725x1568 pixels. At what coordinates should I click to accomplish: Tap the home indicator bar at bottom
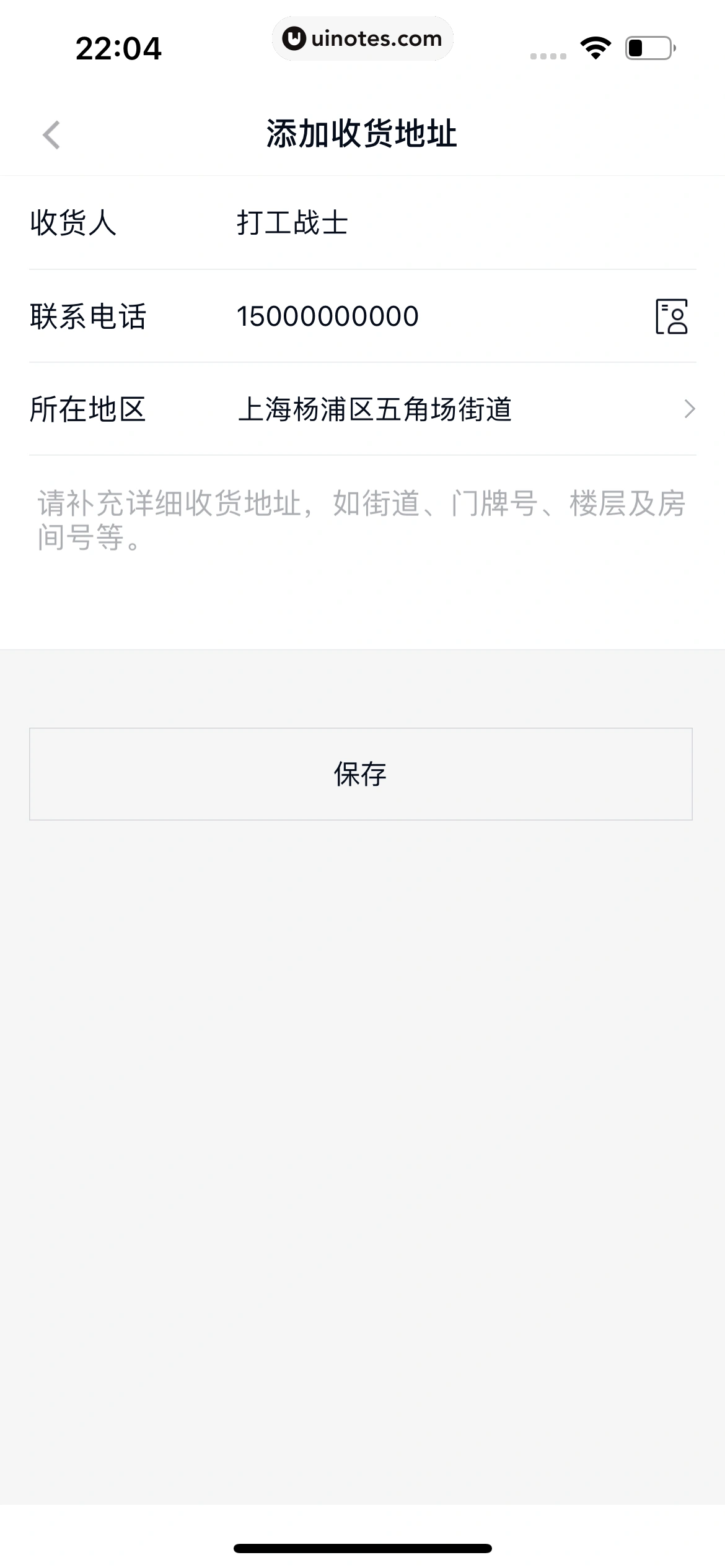pos(362,1548)
